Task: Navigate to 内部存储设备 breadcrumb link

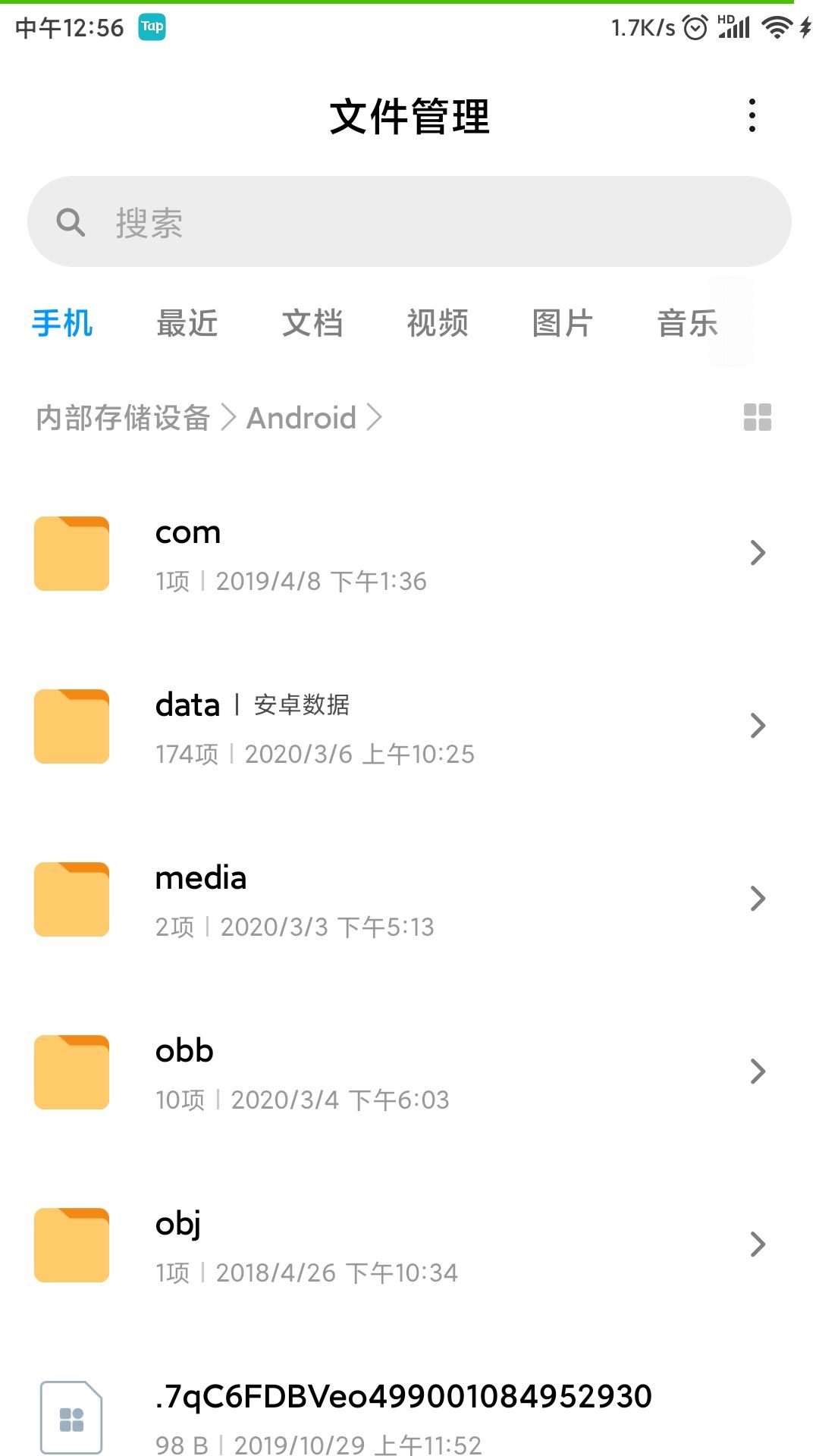Action: [x=124, y=417]
